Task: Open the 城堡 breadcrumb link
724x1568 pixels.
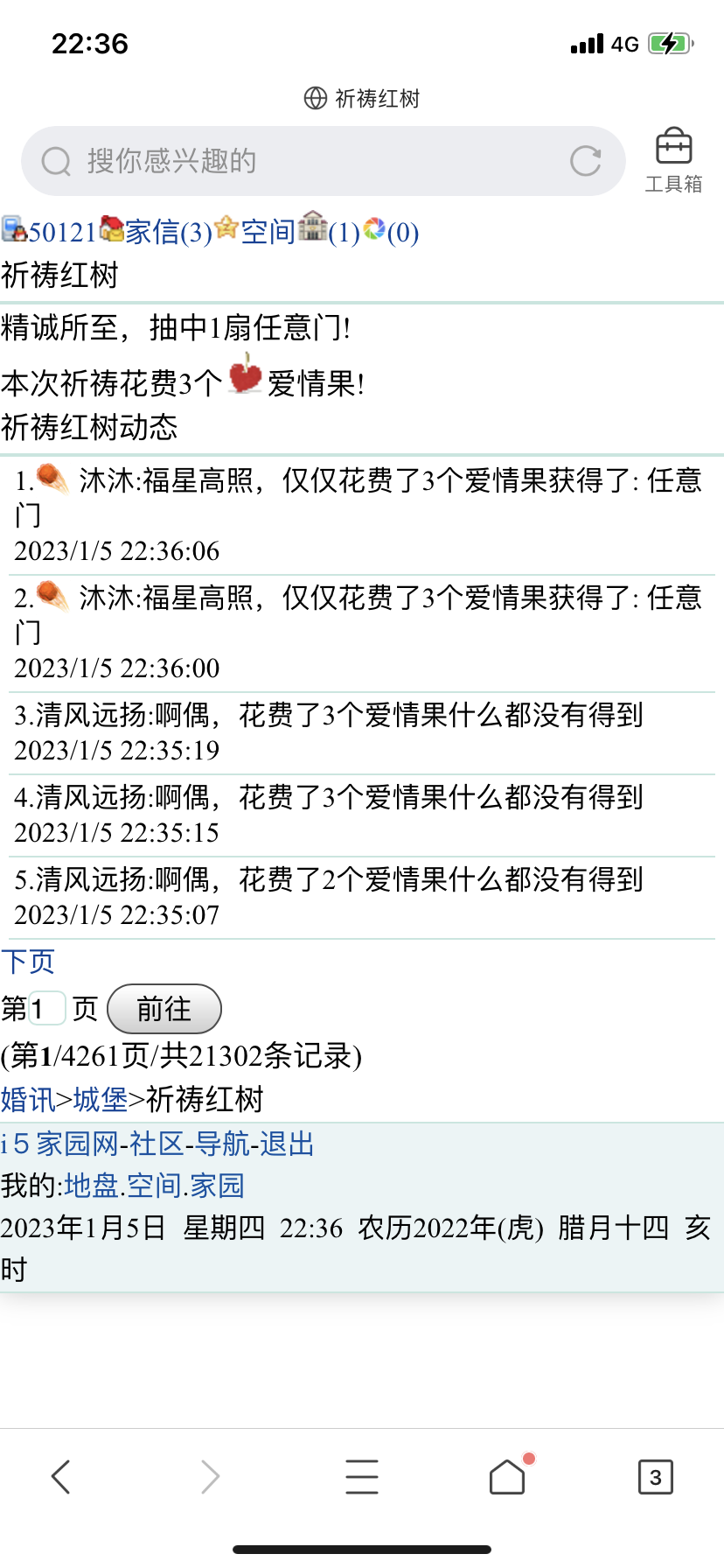Action: pos(100,1100)
